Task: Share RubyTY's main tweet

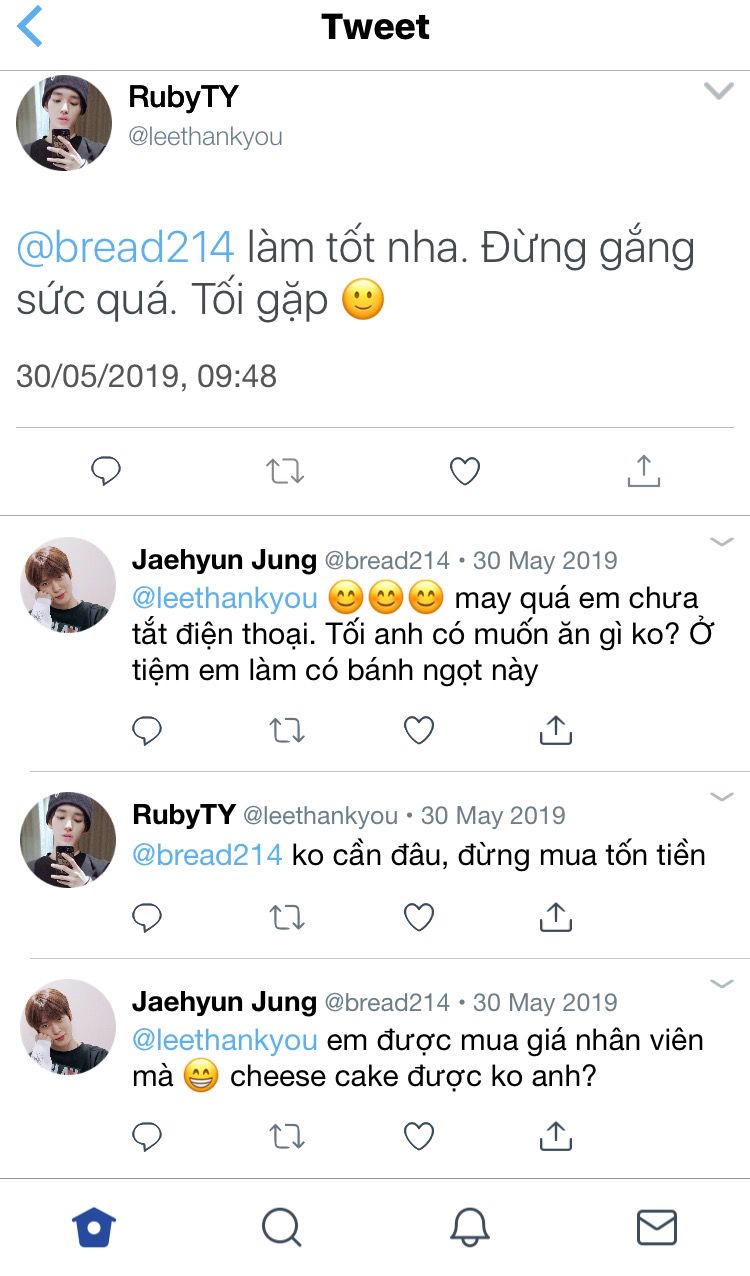Action: point(644,470)
